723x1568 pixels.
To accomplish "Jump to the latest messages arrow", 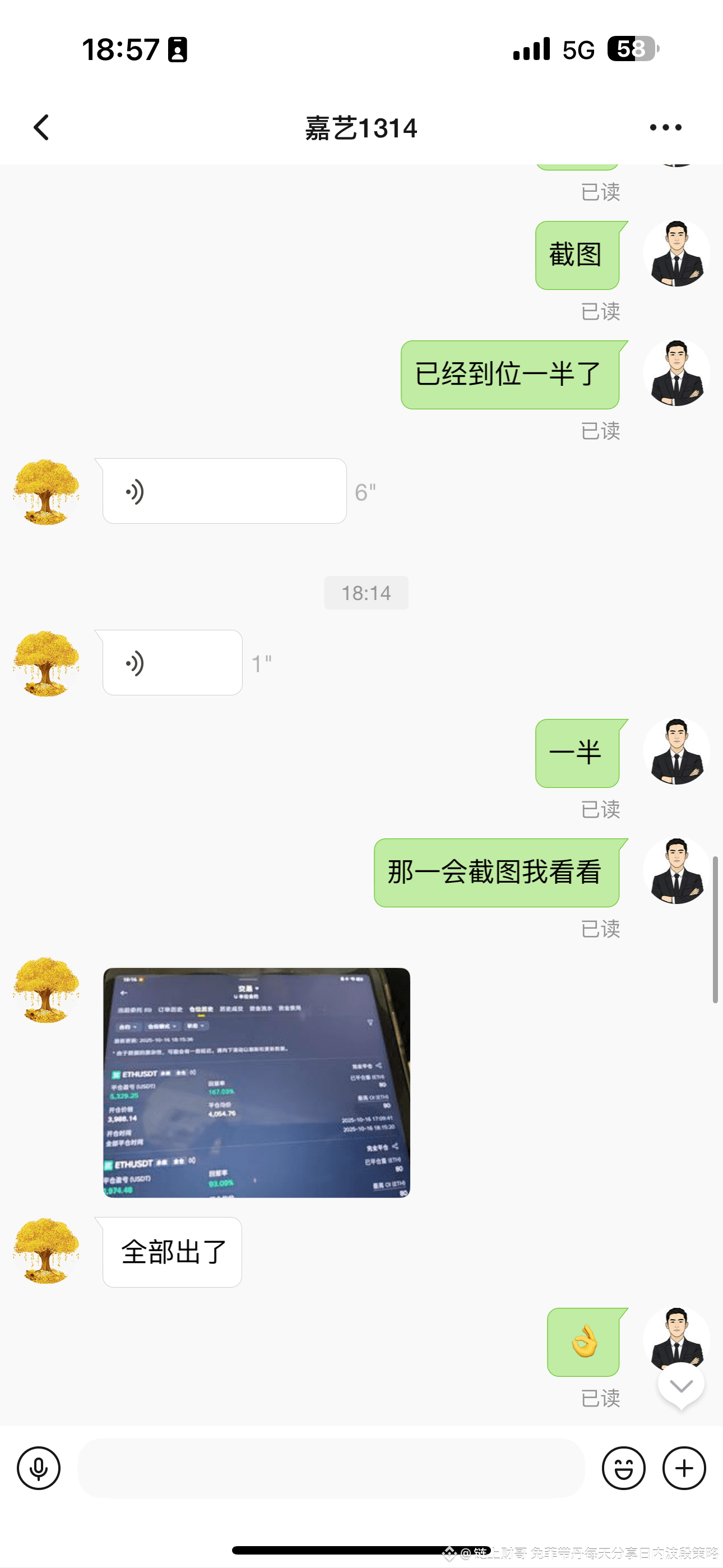I will (x=681, y=1386).
